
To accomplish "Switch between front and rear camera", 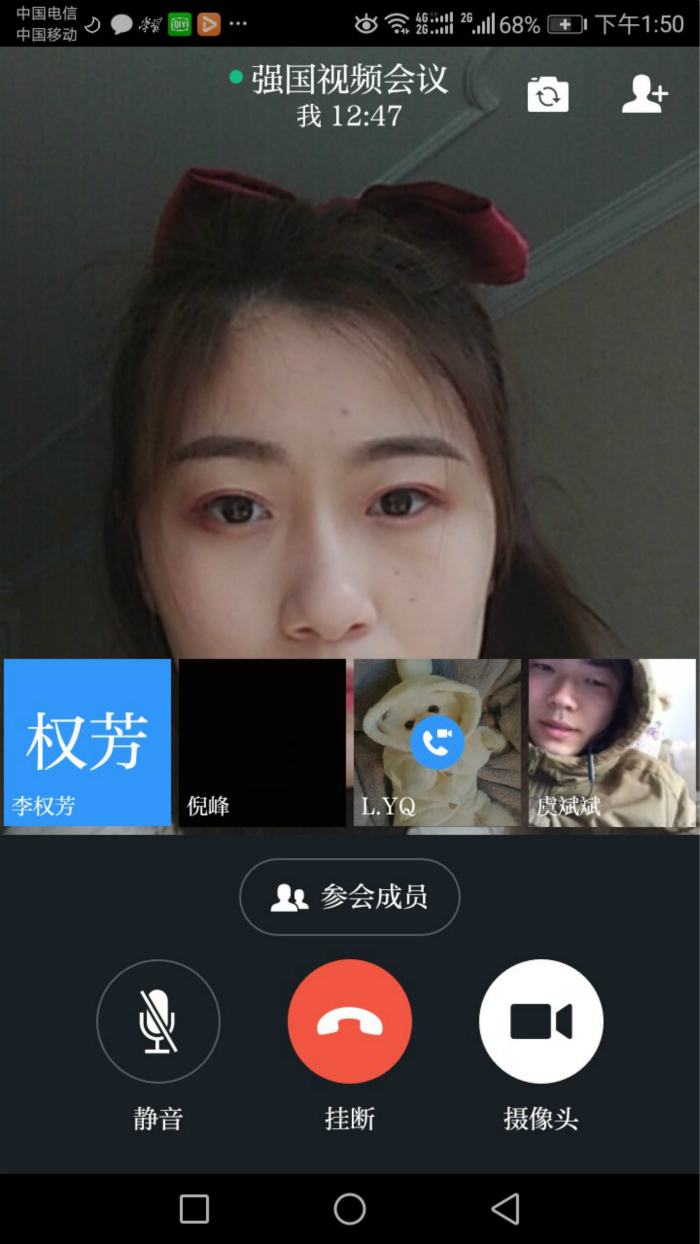I will point(548,95).
